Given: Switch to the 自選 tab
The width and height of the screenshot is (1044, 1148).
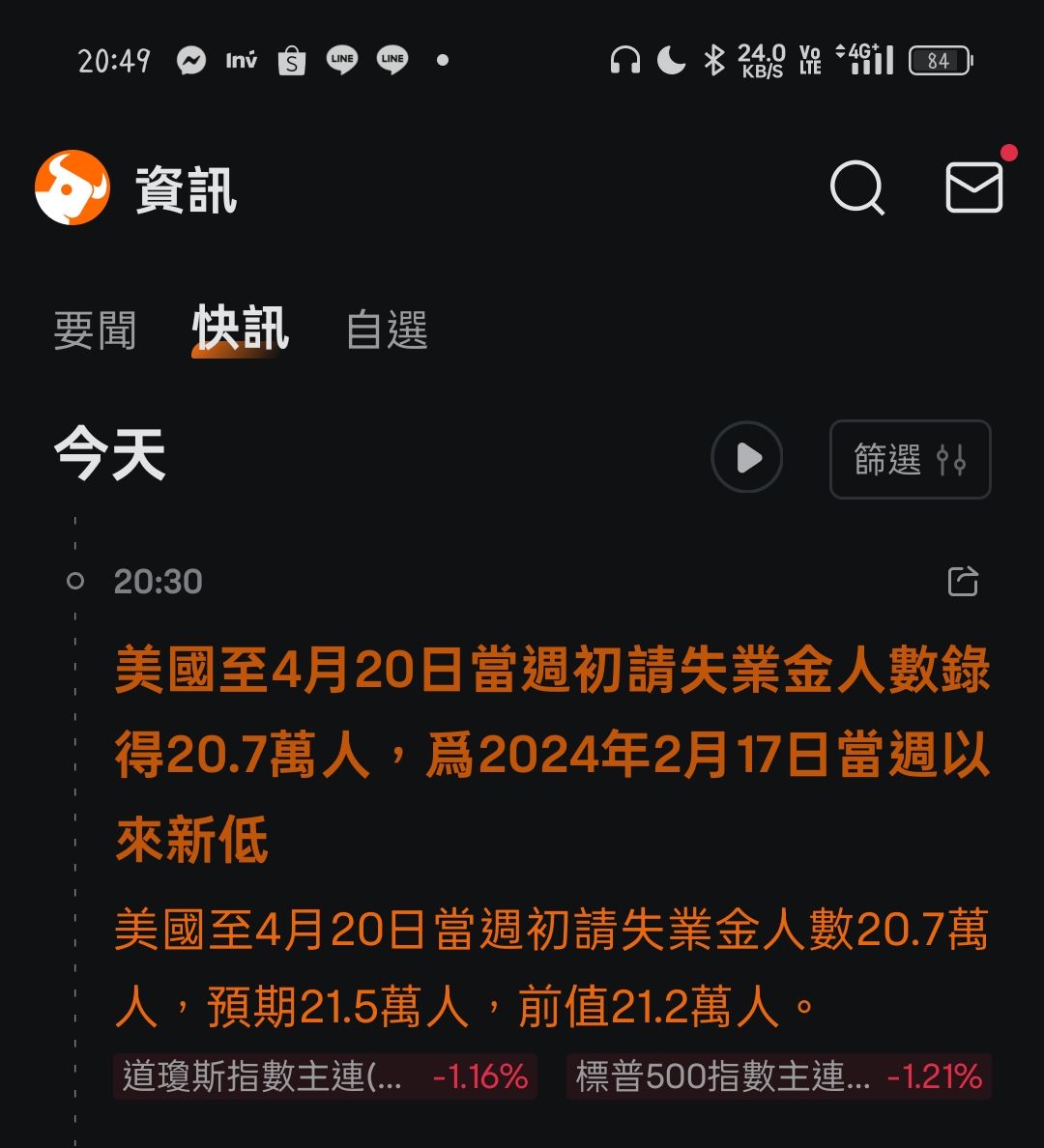Looking at the screenshot, I should click(x=385, y=331).
